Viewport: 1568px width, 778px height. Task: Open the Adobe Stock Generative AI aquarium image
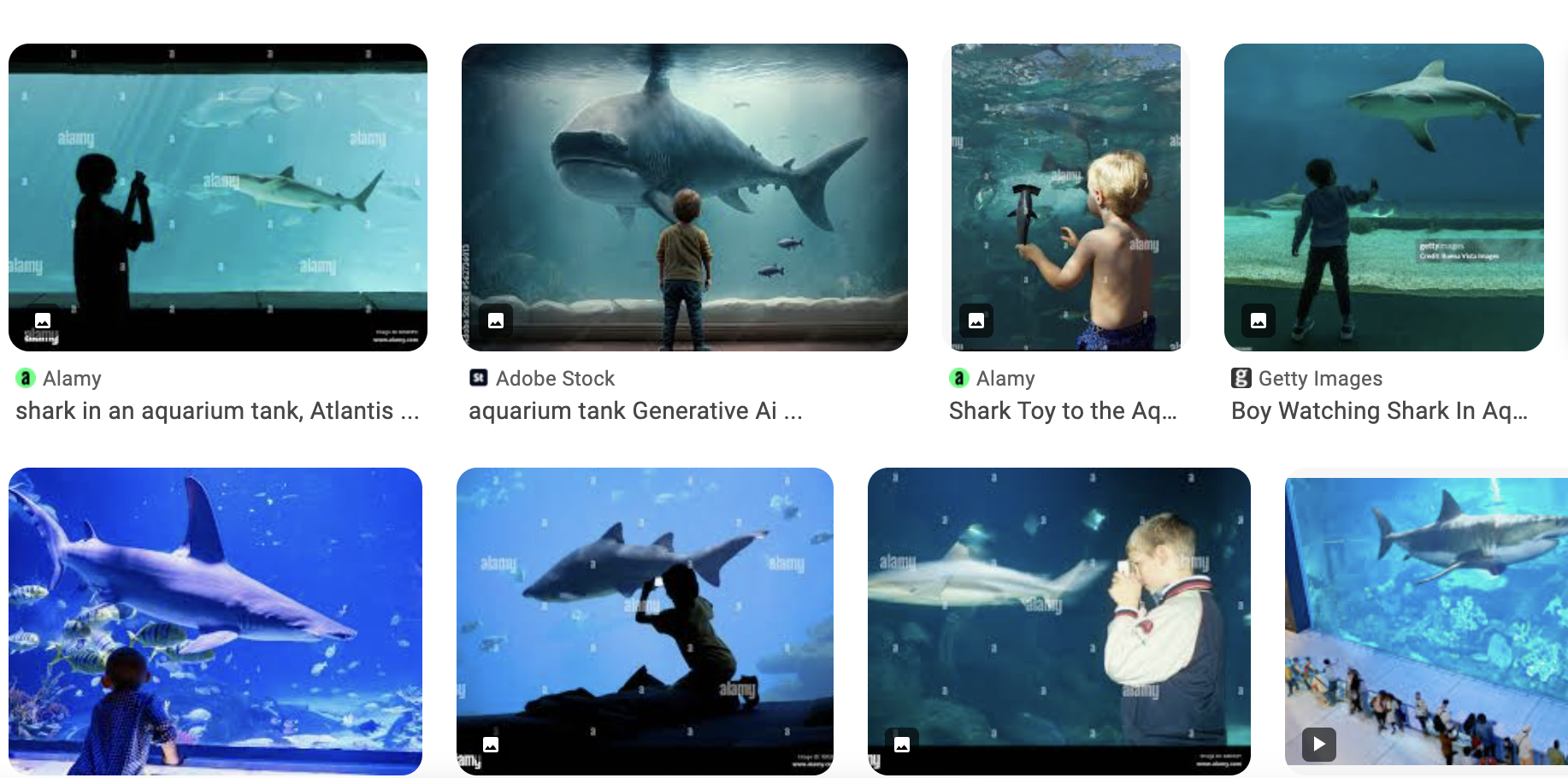pos(684,197)
